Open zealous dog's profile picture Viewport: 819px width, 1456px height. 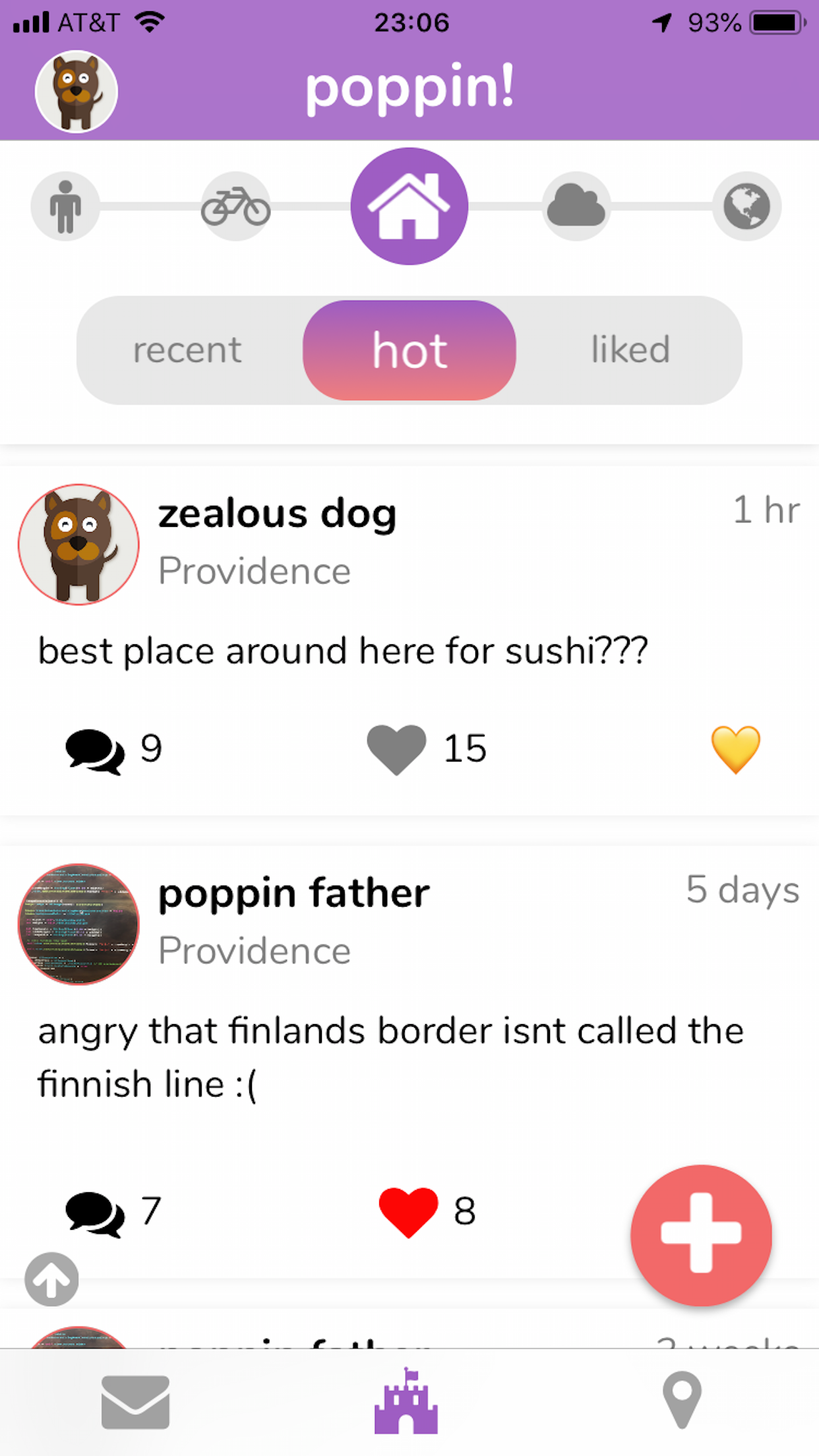coord(78,545)
